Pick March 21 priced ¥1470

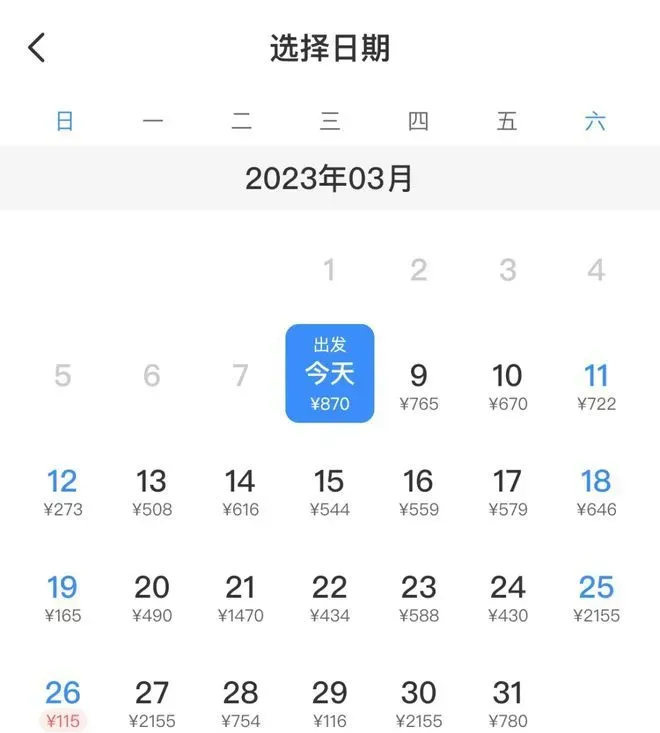point(240,597)
